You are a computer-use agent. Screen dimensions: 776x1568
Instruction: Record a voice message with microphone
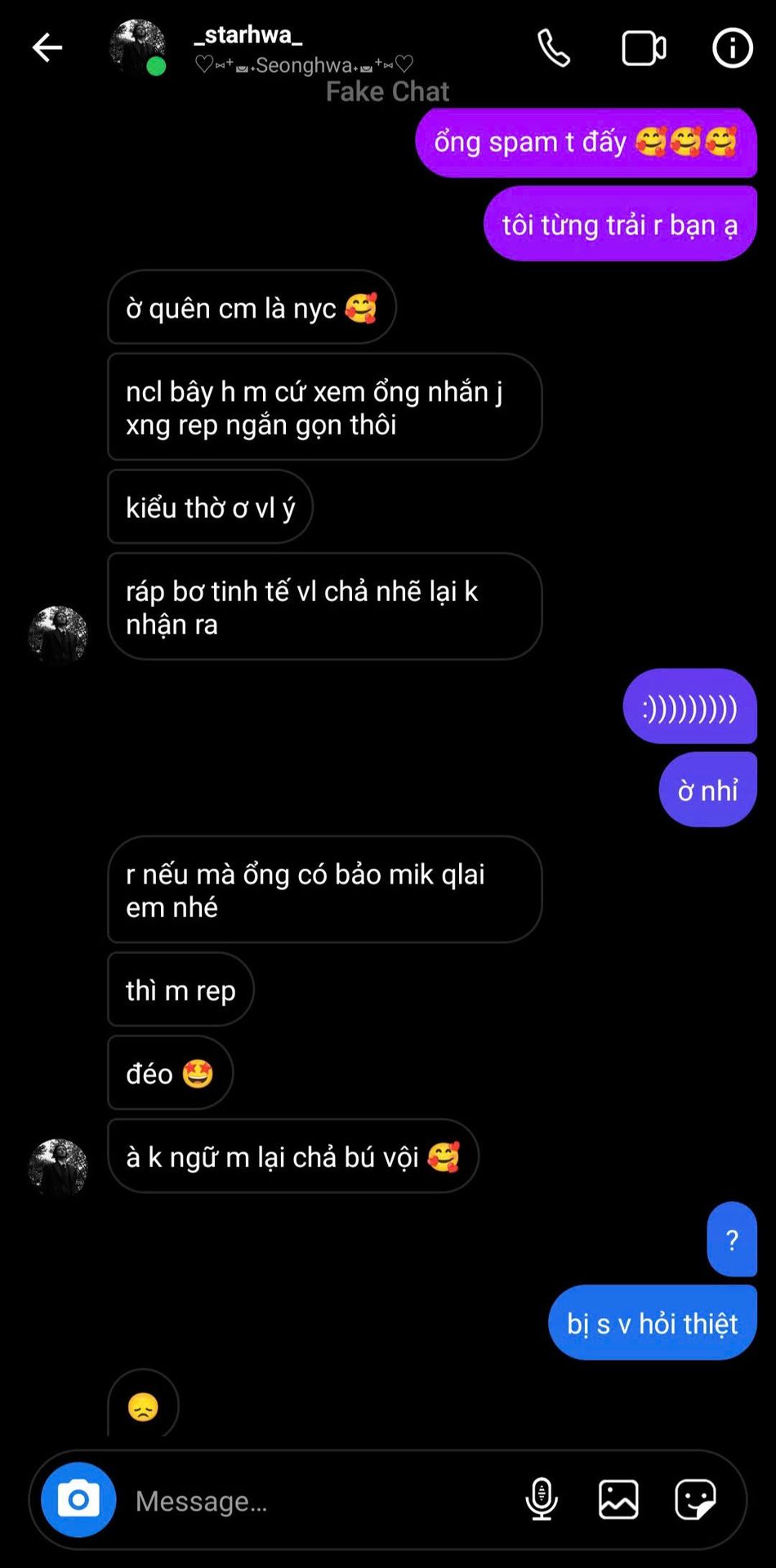(542, 1499)
